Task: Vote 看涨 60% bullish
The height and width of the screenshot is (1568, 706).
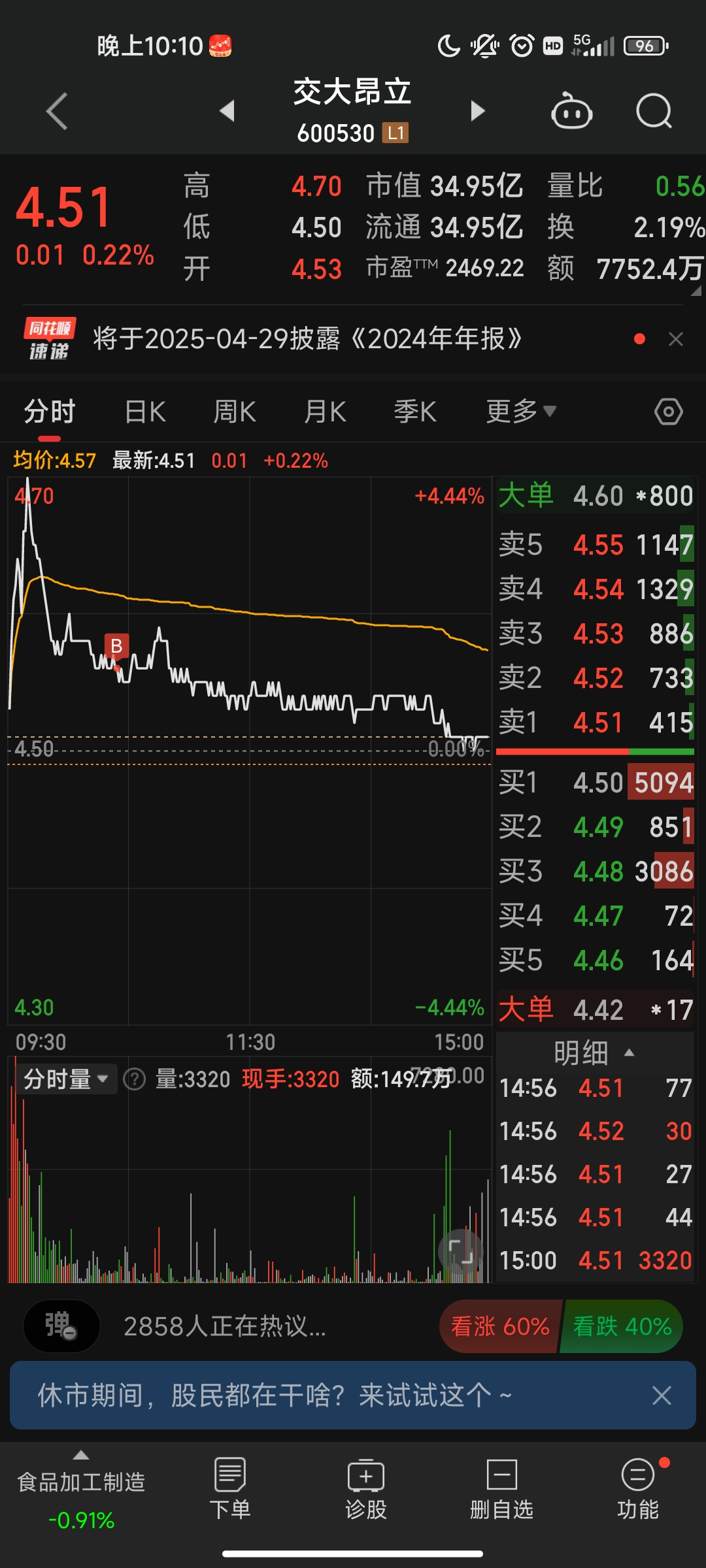Action: (500, 1326)
